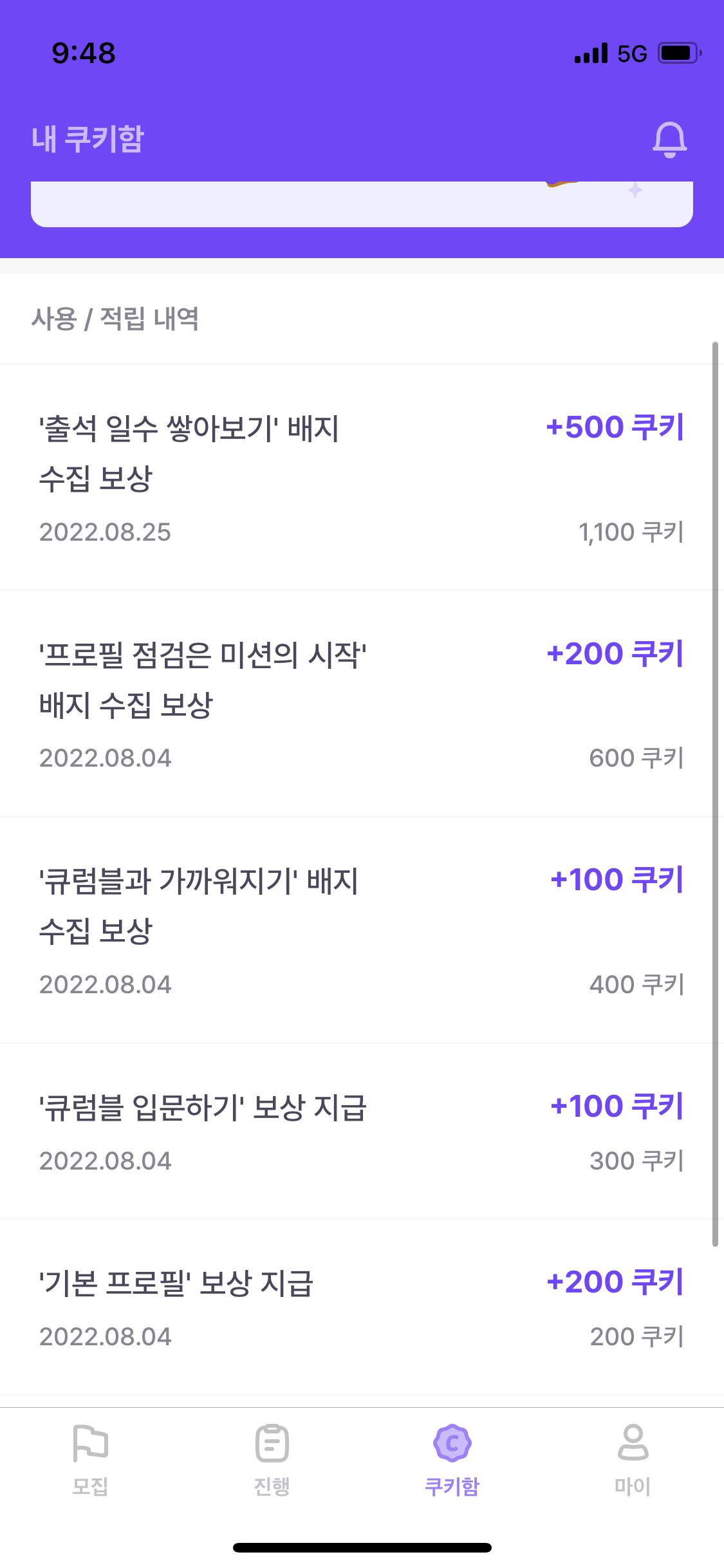The image size is (724, 1568).
Task: Open the notifications bell
Action: 669,140
